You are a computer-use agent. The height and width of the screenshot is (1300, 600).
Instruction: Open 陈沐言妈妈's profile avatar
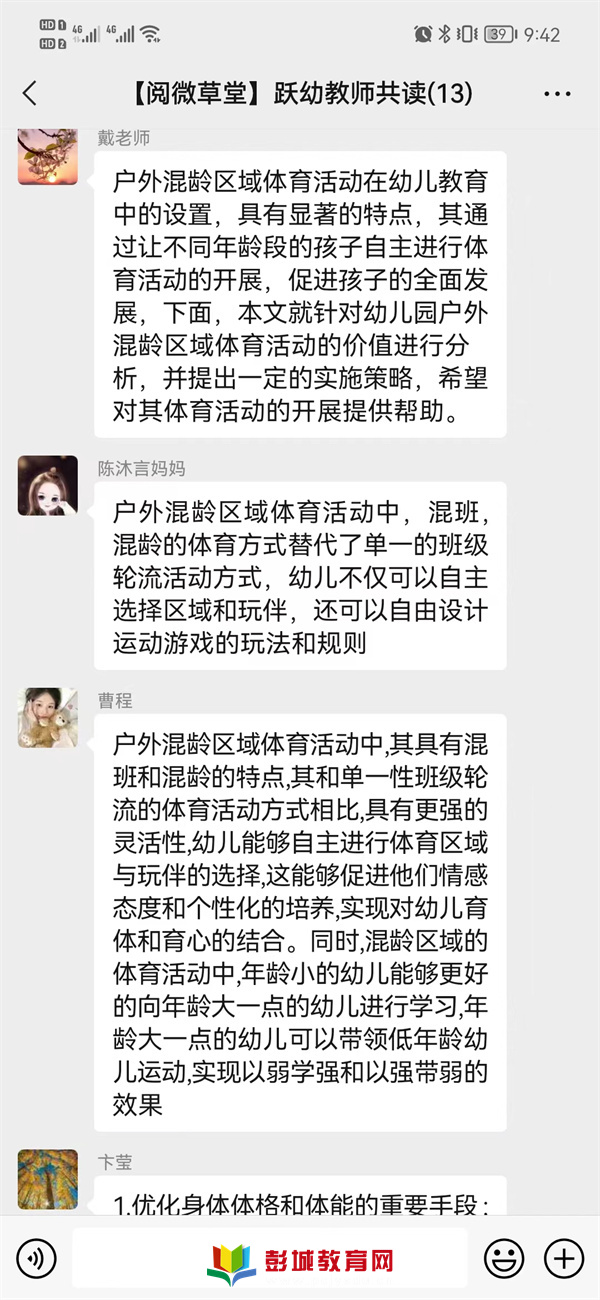point(47,486)
